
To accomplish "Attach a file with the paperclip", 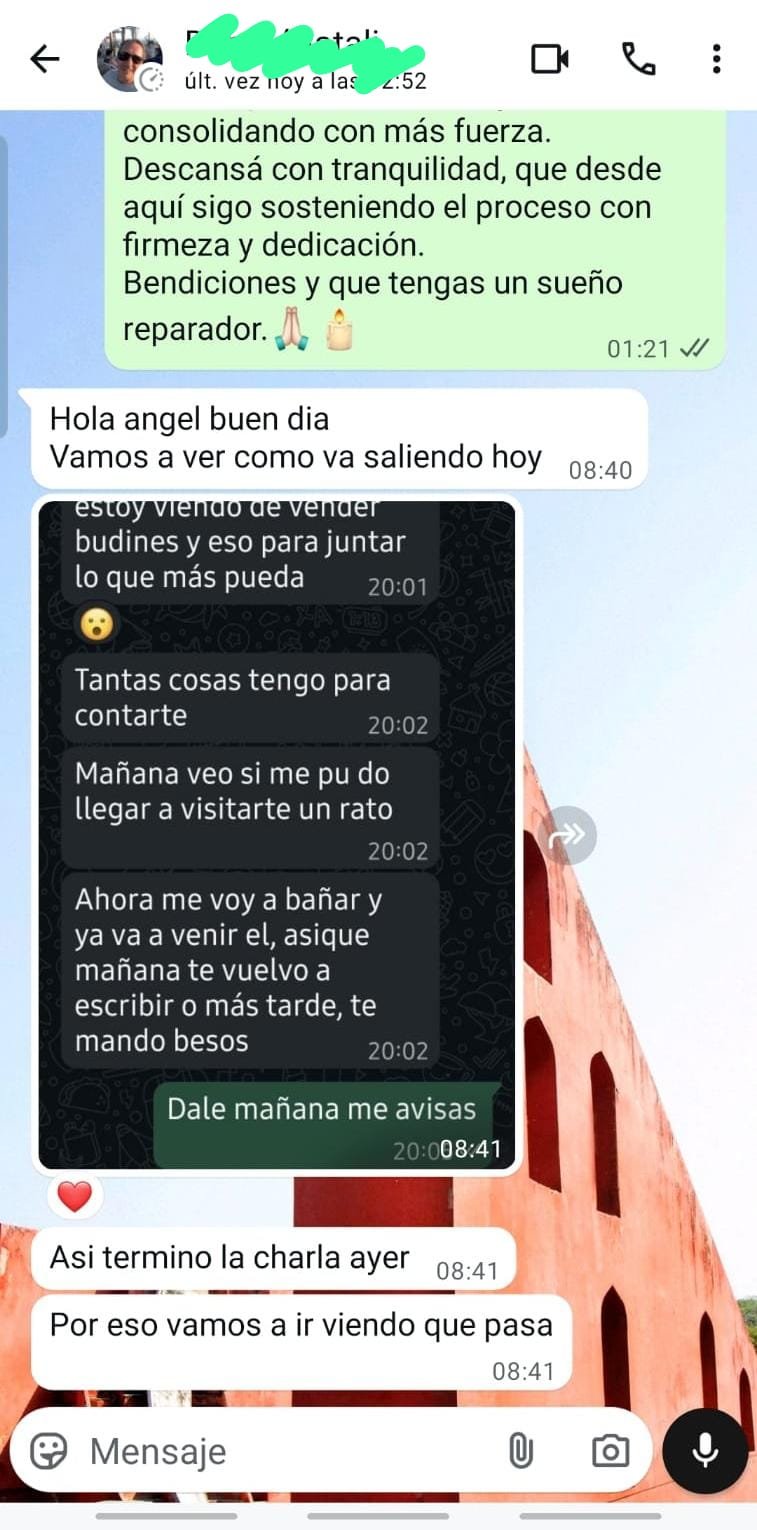I will coord(520,1450).
